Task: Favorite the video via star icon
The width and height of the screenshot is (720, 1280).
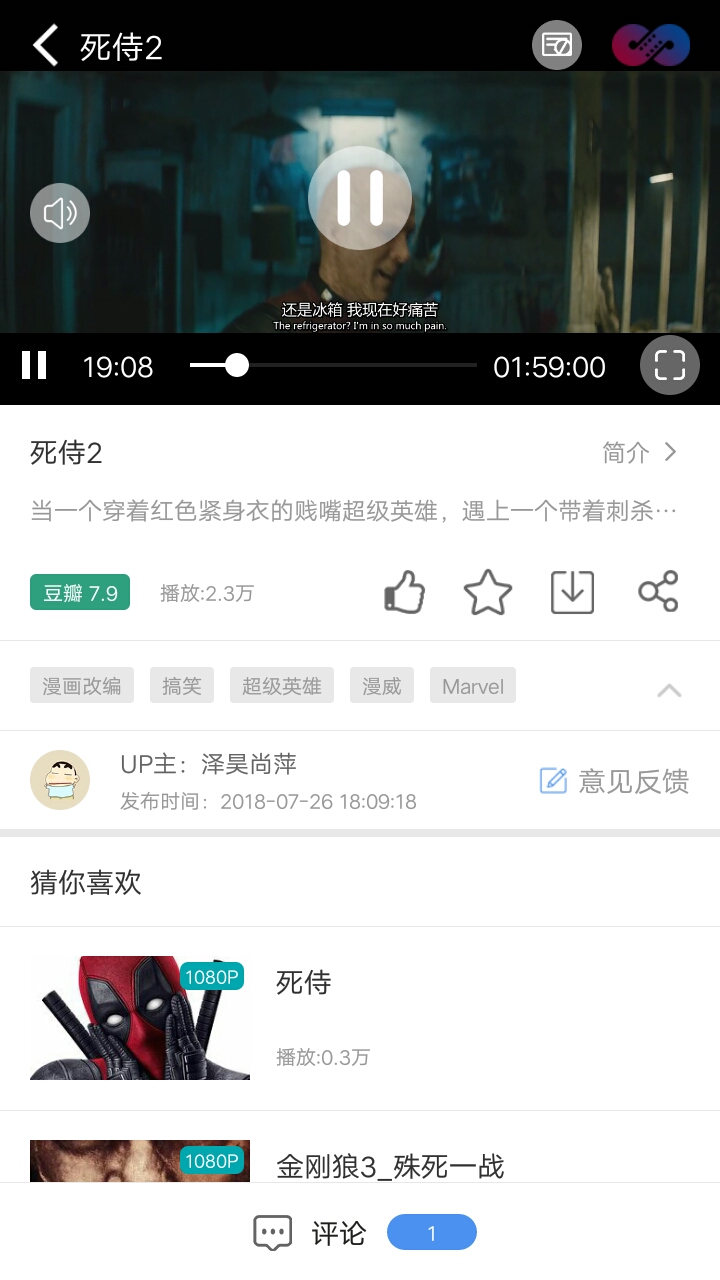Action: (x=487, y=591)
